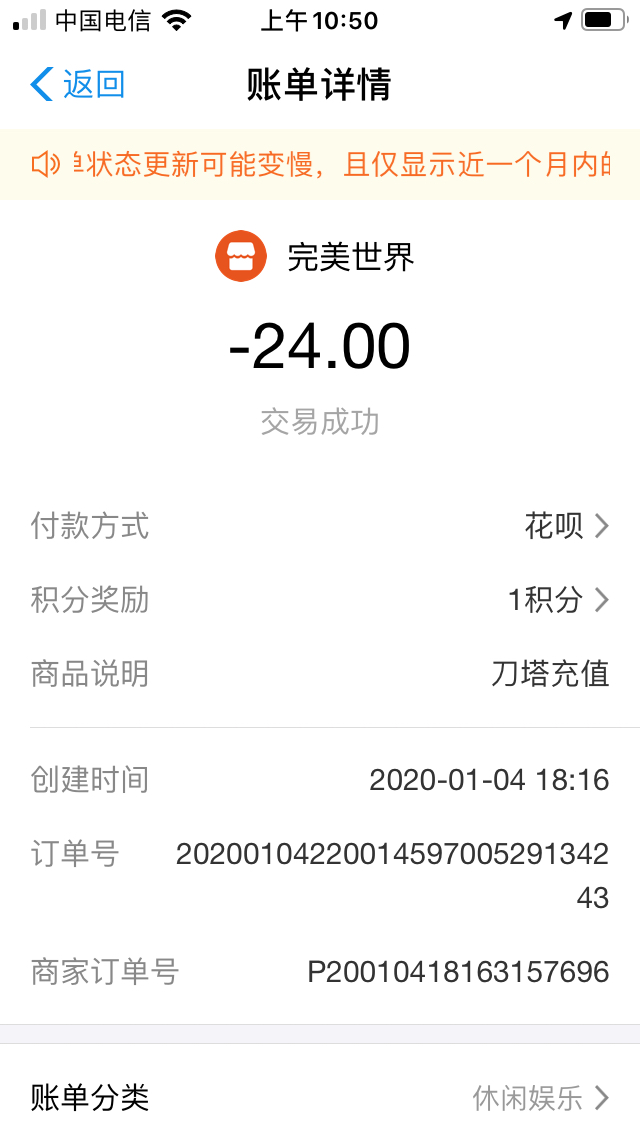Change the 账单分类 休闲娱乐 category

click(x=320, y=1098)
